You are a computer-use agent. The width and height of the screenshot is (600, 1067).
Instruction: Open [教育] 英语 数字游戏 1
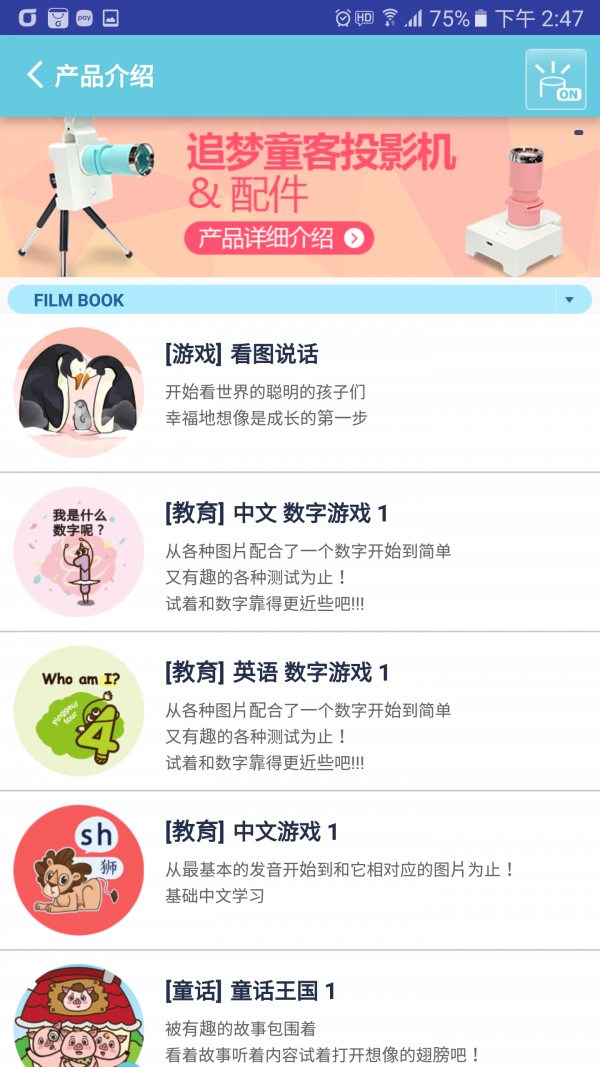point(300,710)
